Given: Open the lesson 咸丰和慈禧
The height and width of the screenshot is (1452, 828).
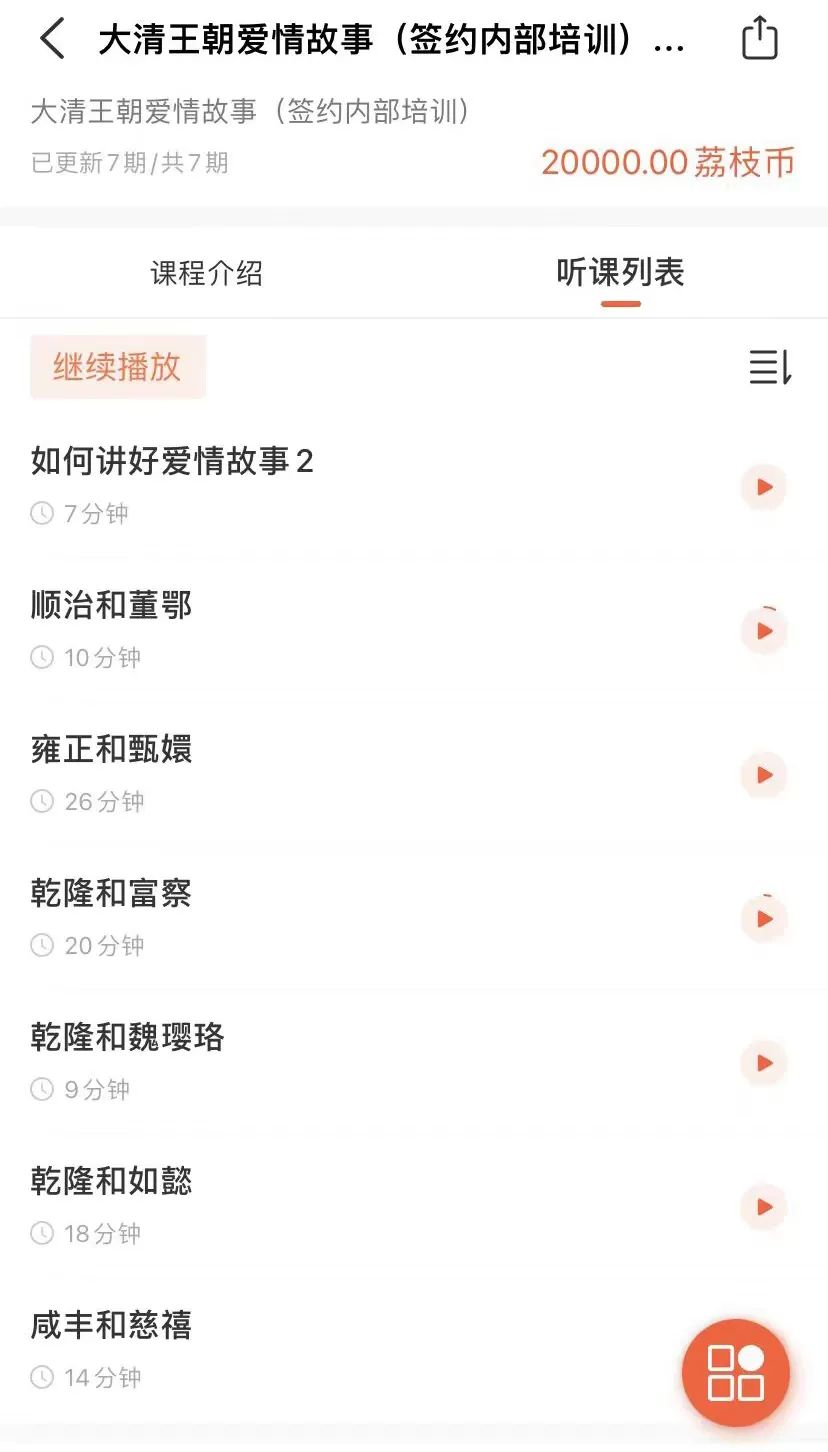Looking at the screenshot, I should tap(414, 1351).
